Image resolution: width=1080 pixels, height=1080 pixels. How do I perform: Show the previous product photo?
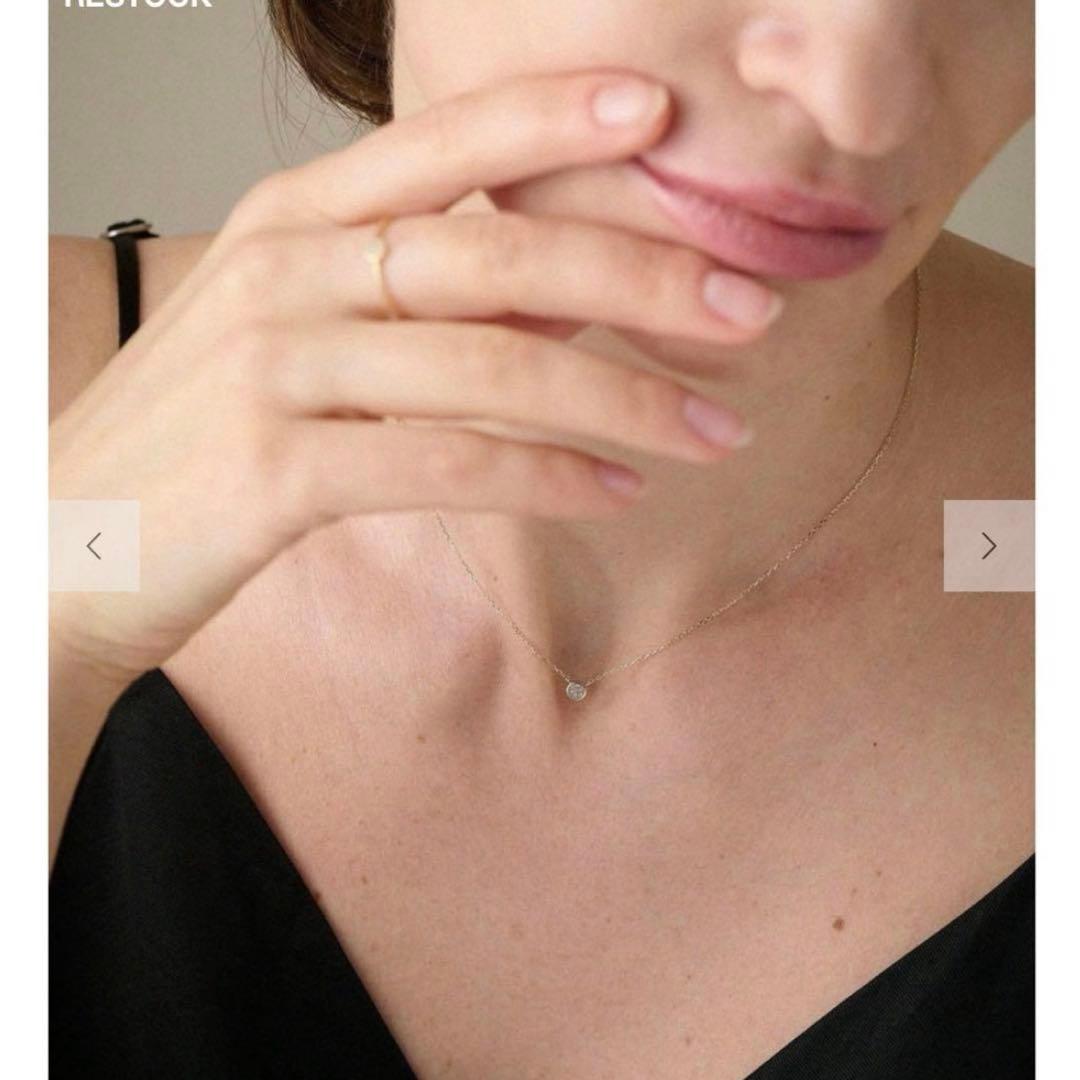94,546
